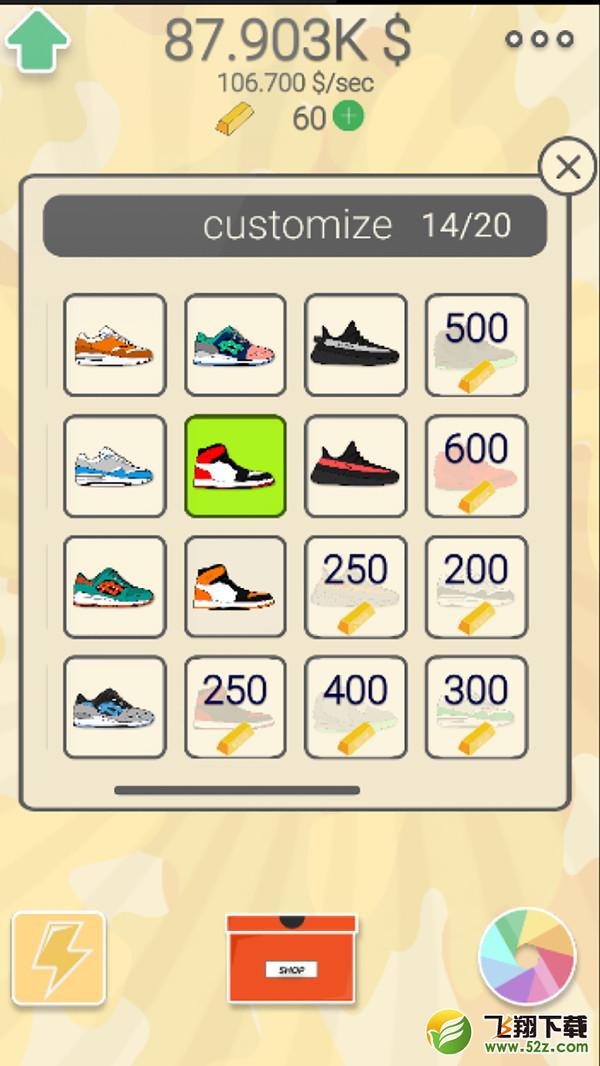This screenshot has height=1066, width=600.
Task: Tap the green upgrade arrow icon
Action: [x=37, y=40]
